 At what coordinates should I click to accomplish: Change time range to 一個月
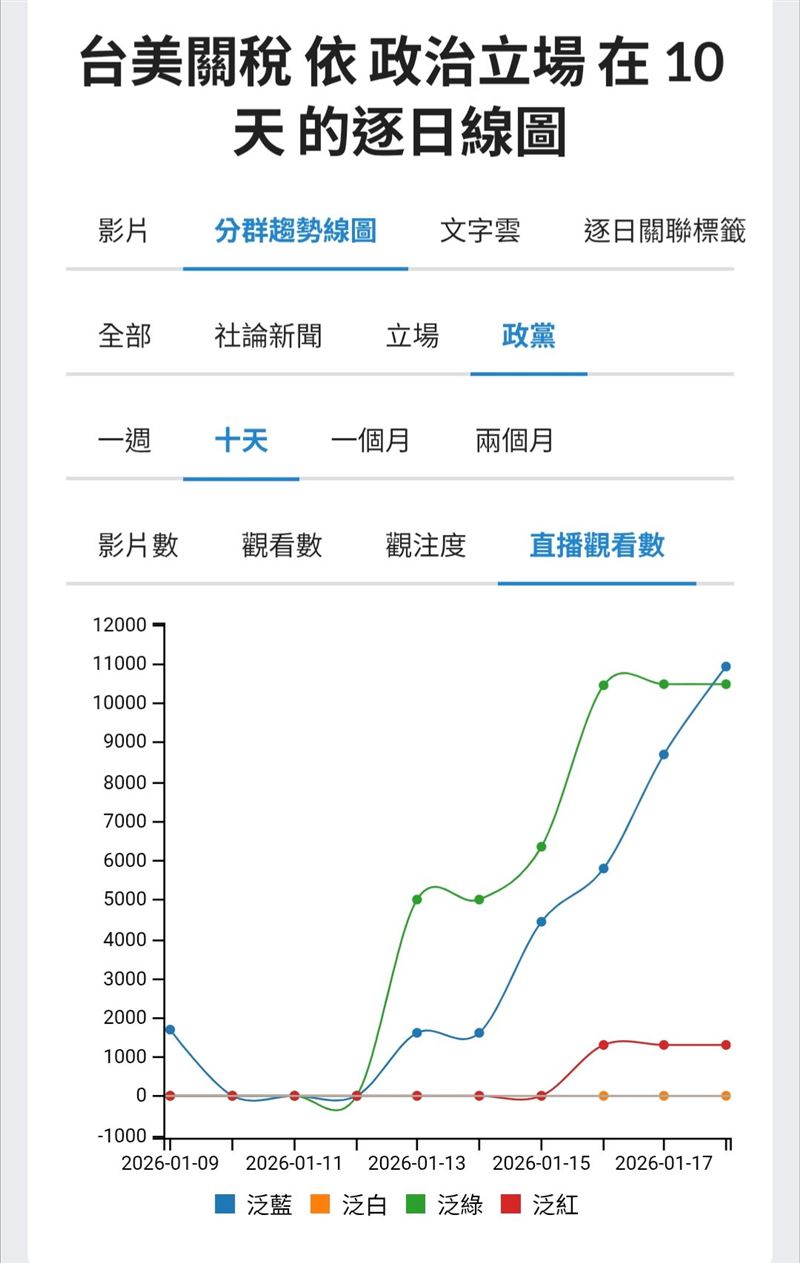pyautogui.click(x=371, y=441)
